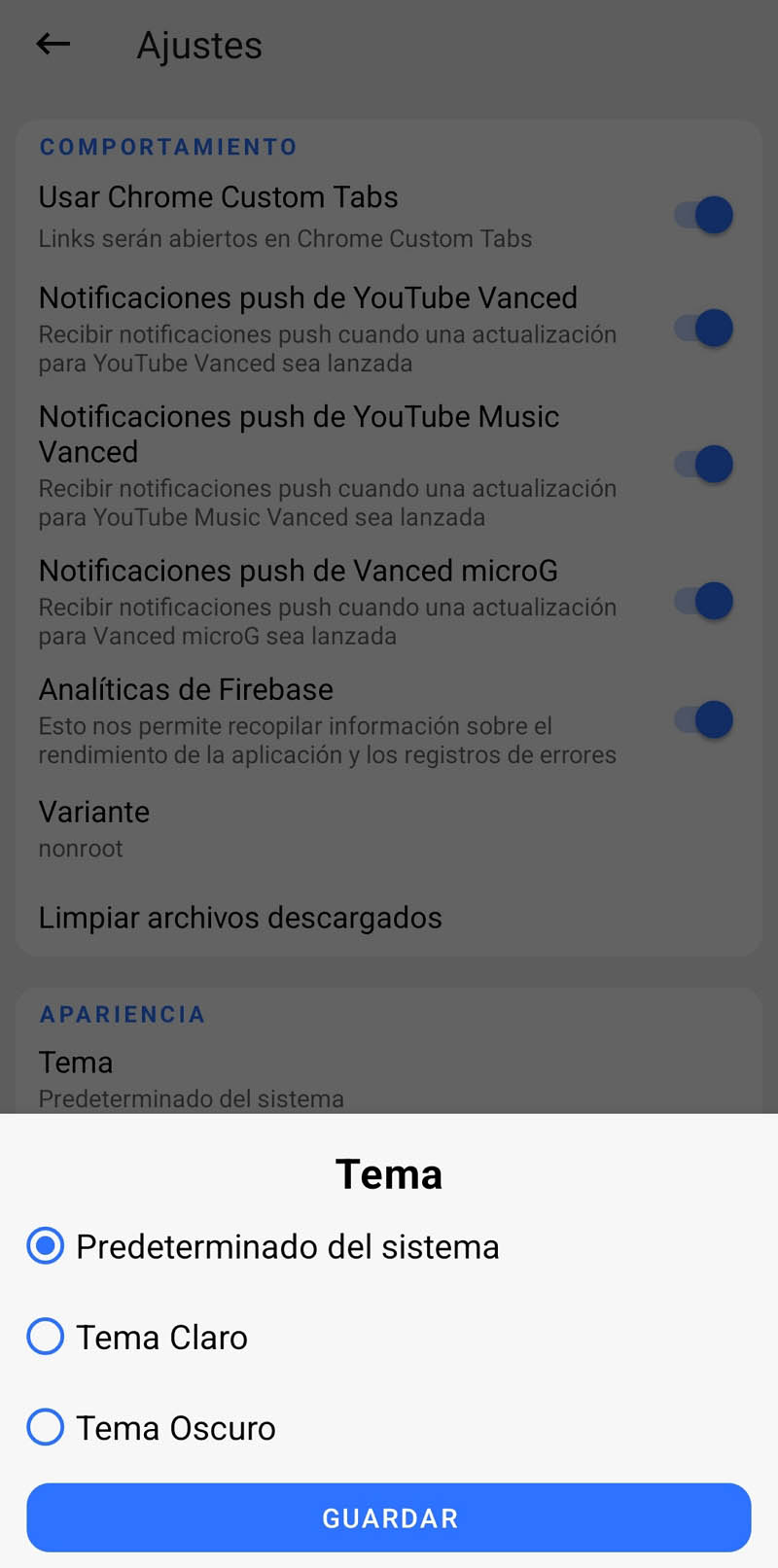778x1568 pixels.
Task: Click the COMPORTAMIENTO section header
Action: [x=167, y=147]
